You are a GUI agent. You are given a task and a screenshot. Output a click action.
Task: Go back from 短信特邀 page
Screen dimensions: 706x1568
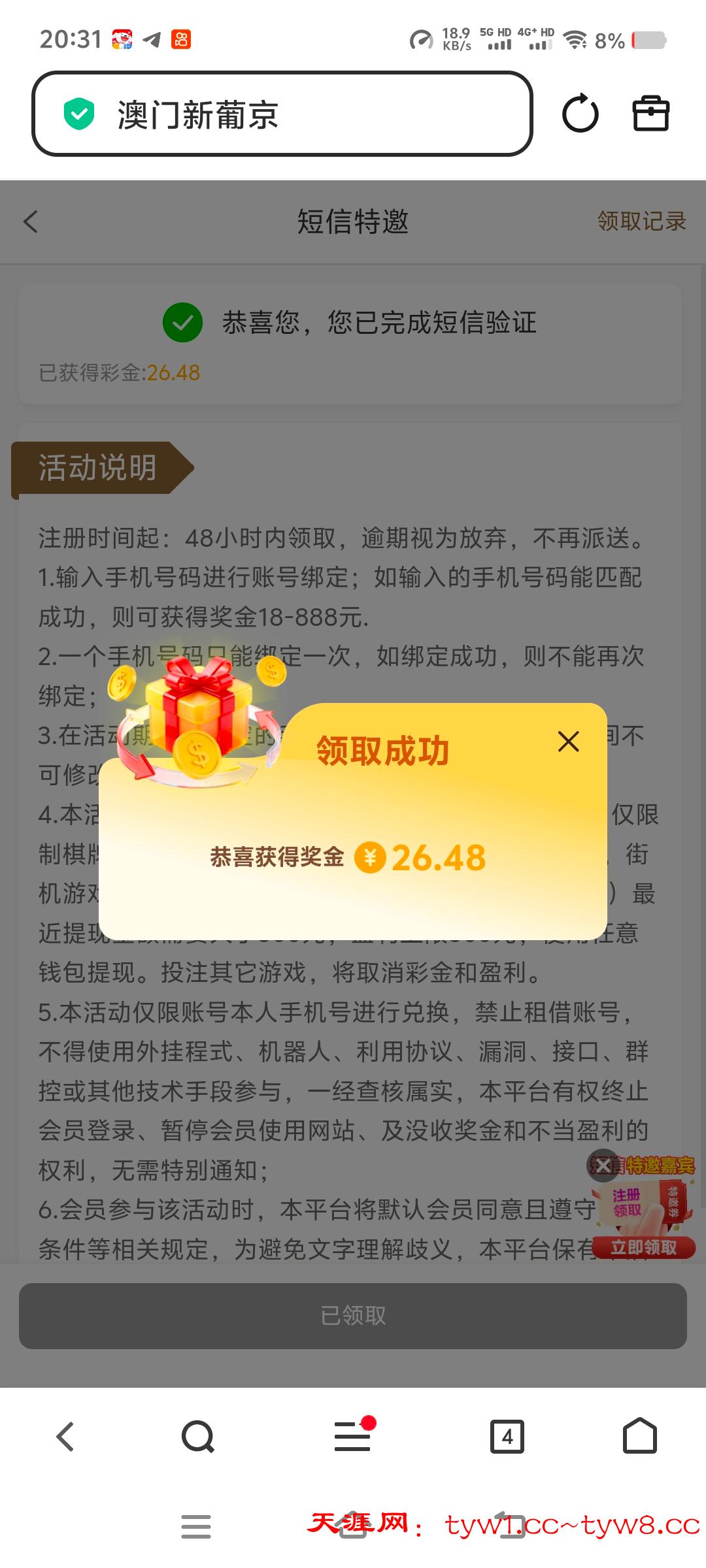31,221
